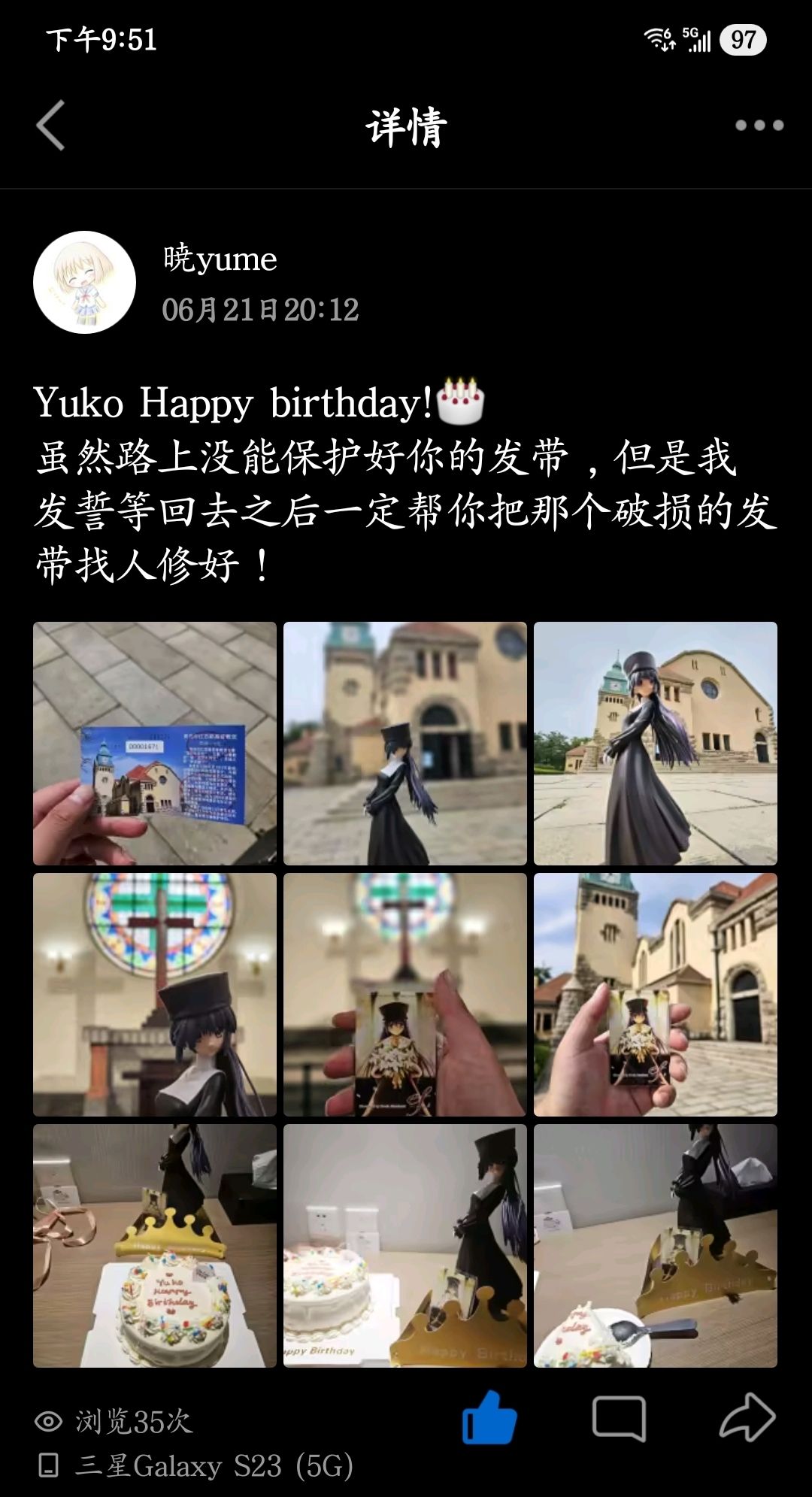Open the card held outside the church photo
This screenshot has width=812, height=1497.
[x=655, y=994]
